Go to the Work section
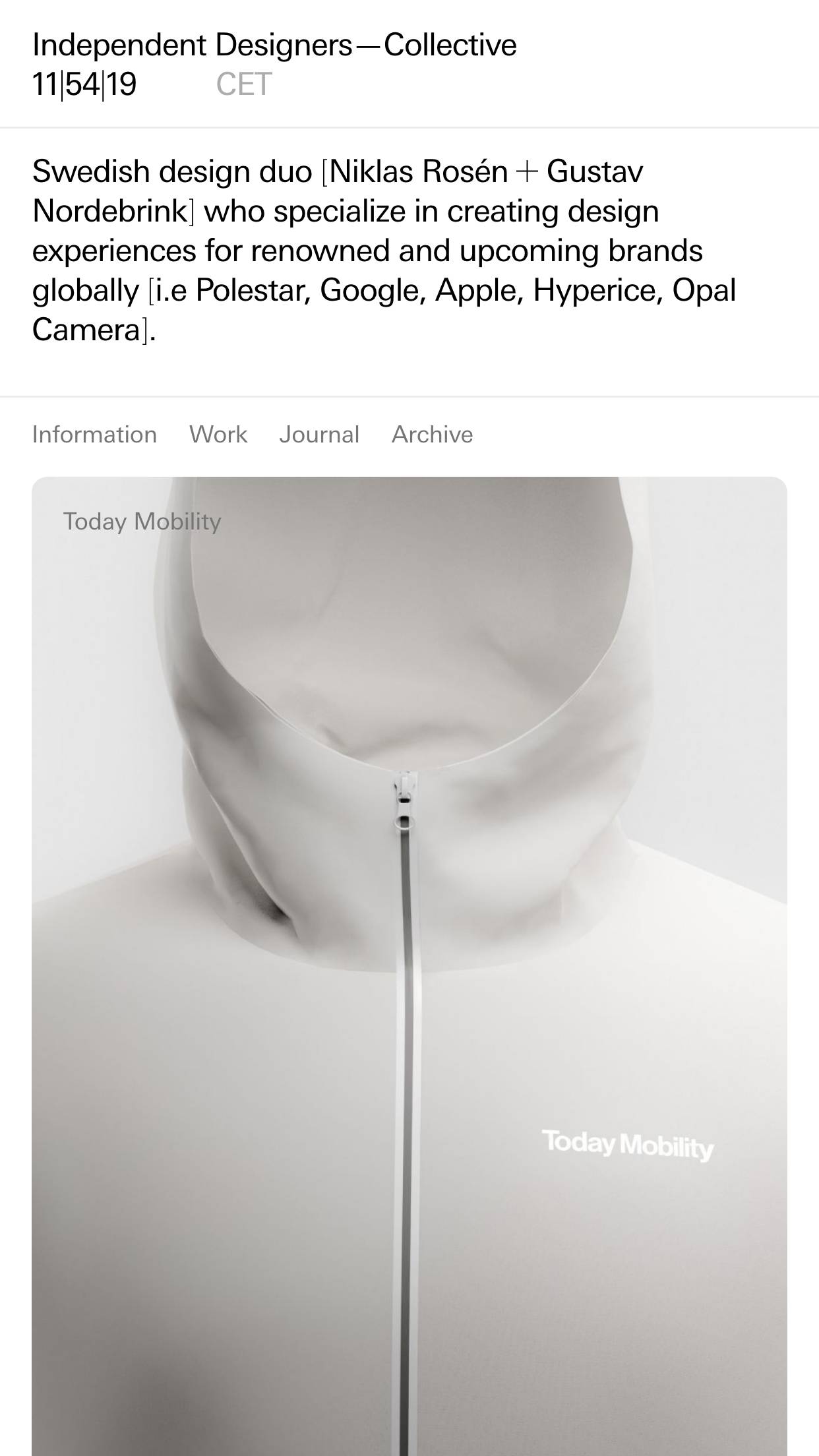The width and height of the screenshot is (819, 1456). click(218, 435)
